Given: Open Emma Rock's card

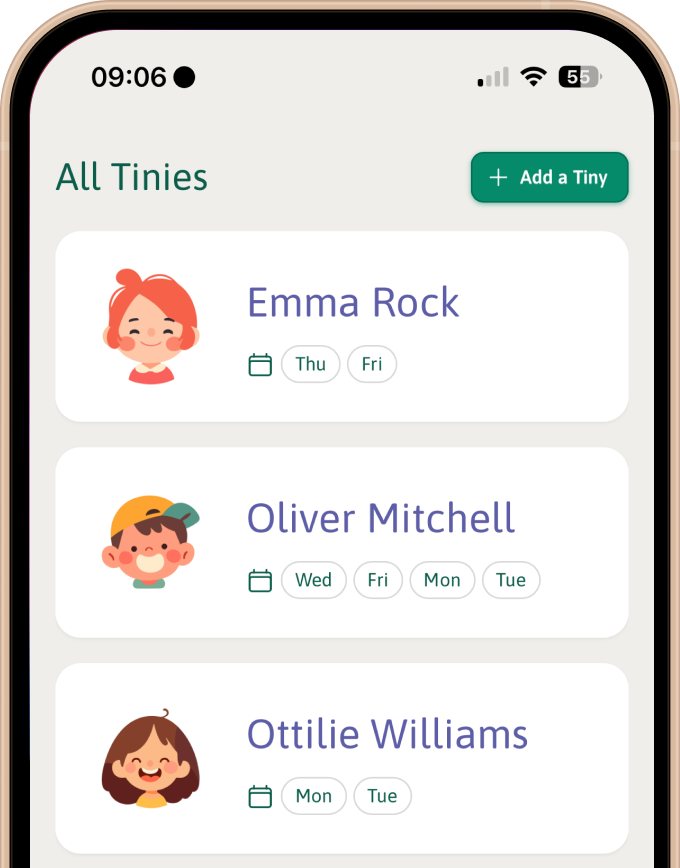Looking at the screenshot, I should (x=341, y=326).
